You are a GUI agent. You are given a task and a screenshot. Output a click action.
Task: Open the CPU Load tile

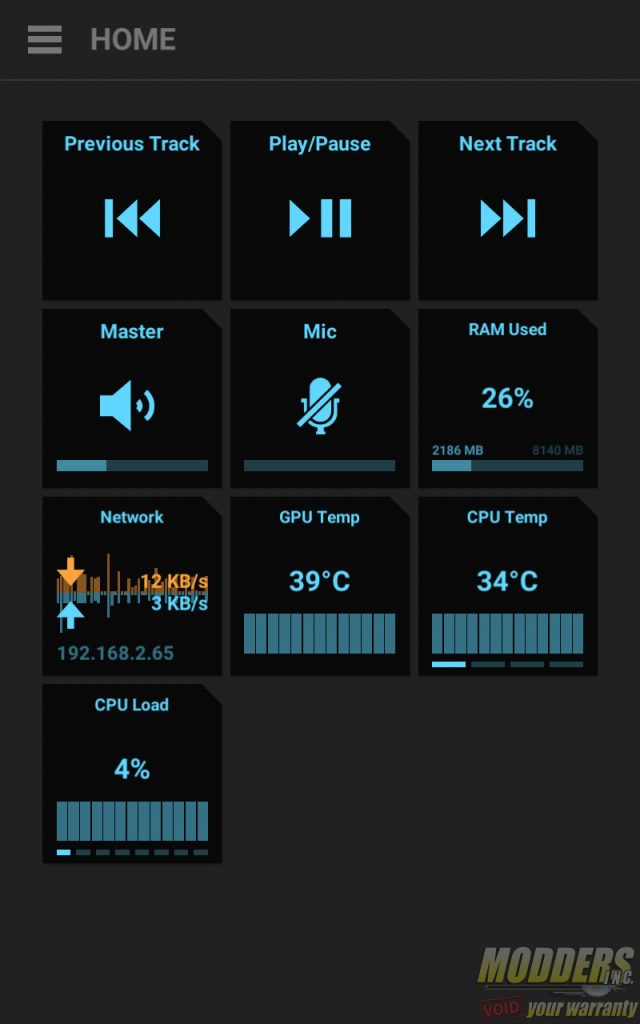[132, 774]
